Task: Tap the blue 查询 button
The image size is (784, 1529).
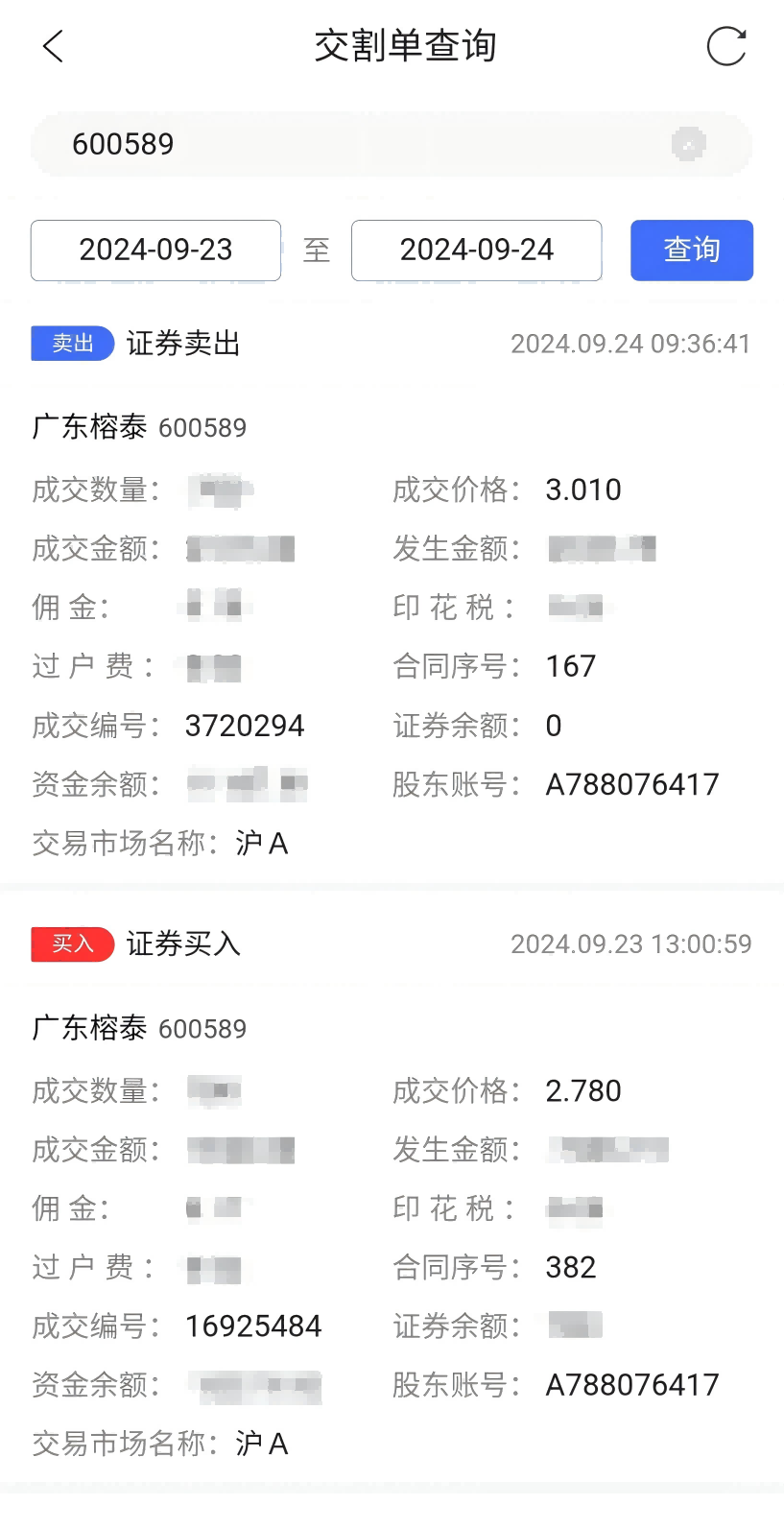Action: coord(691,251)
